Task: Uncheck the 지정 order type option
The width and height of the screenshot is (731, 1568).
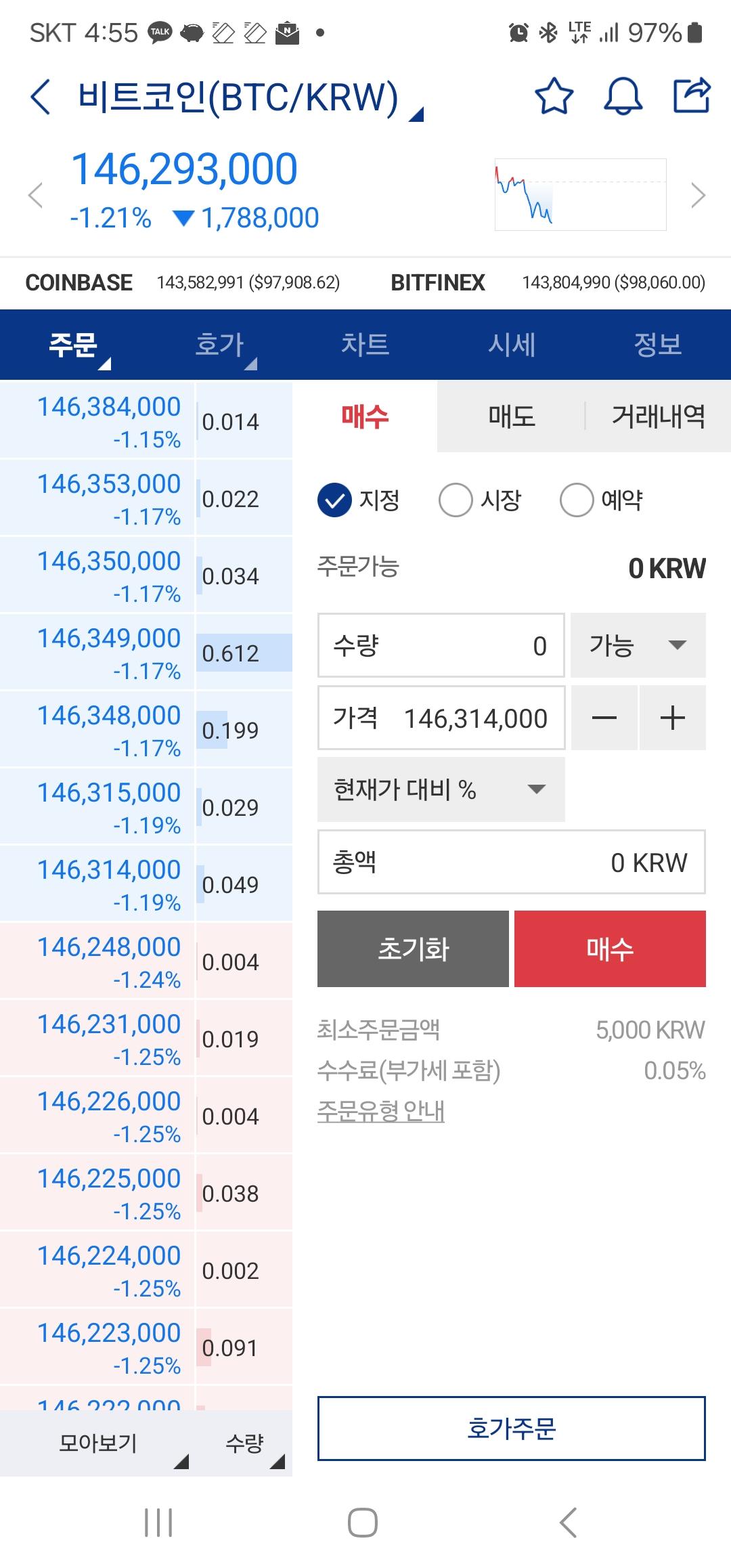Action: coord(334,500)
